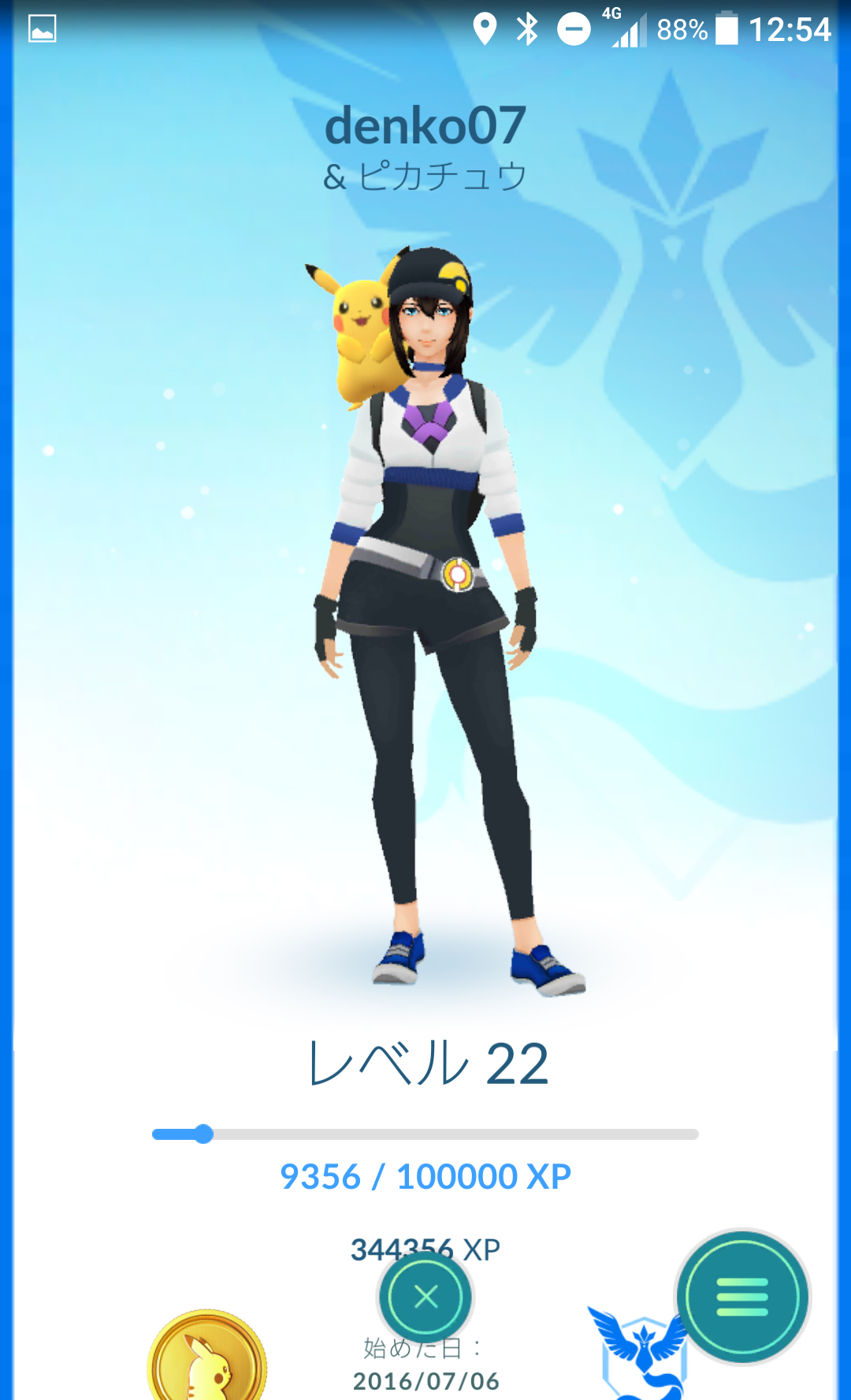
Task: Tap the Team Mystic emblem
Action: point(640,1353)
